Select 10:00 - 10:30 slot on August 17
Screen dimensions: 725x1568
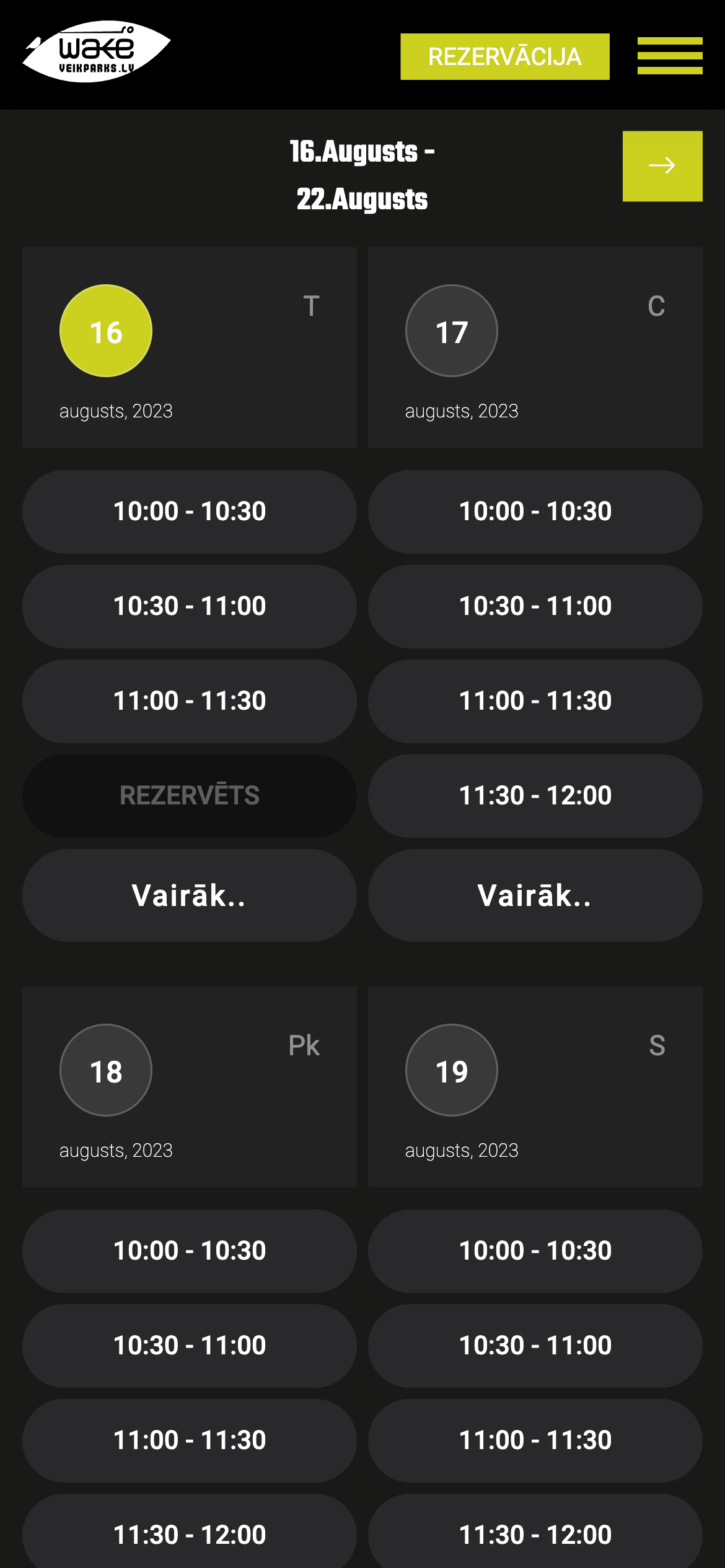coord(535,512)
